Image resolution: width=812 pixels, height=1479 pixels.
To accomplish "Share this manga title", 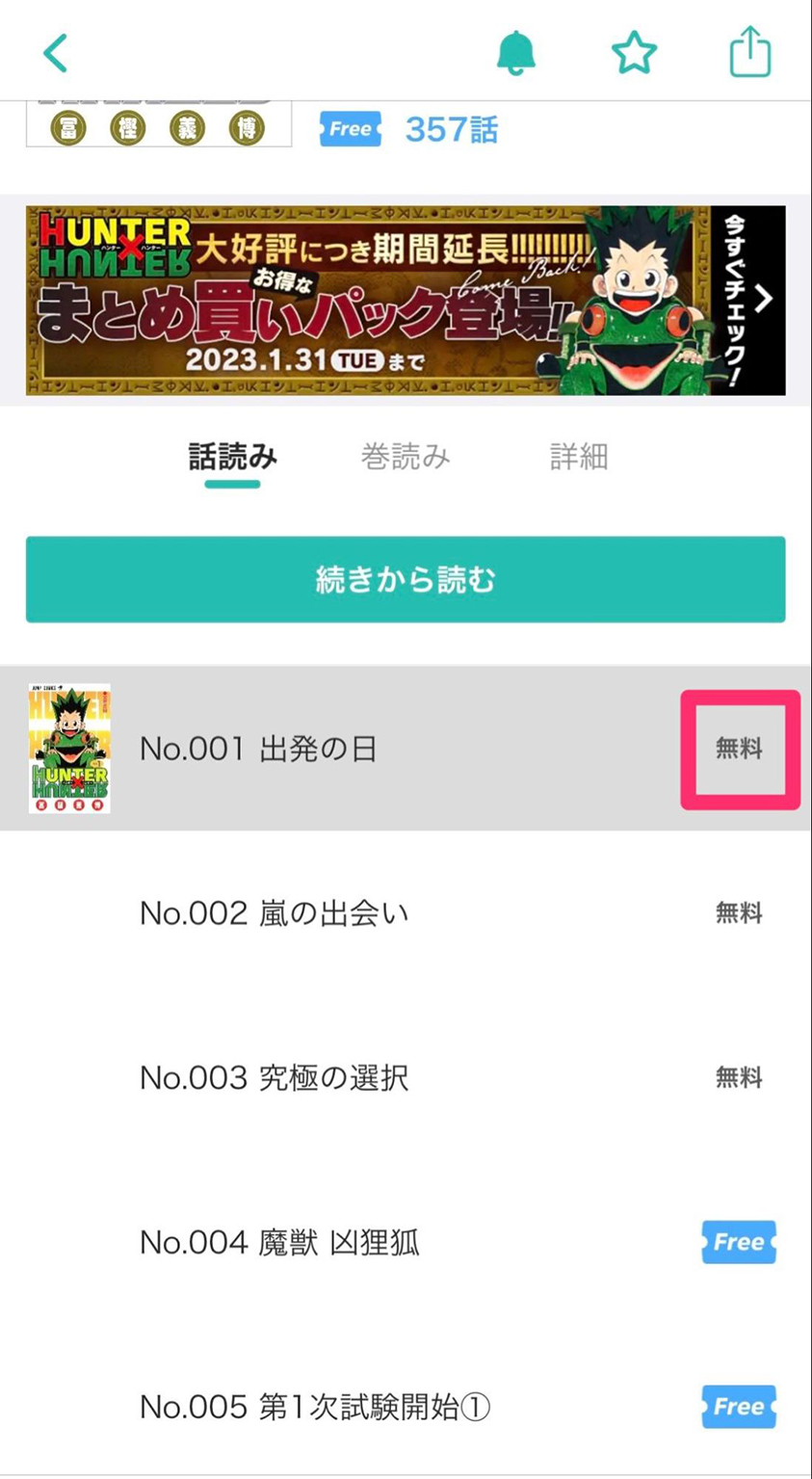I will [749, 53].
